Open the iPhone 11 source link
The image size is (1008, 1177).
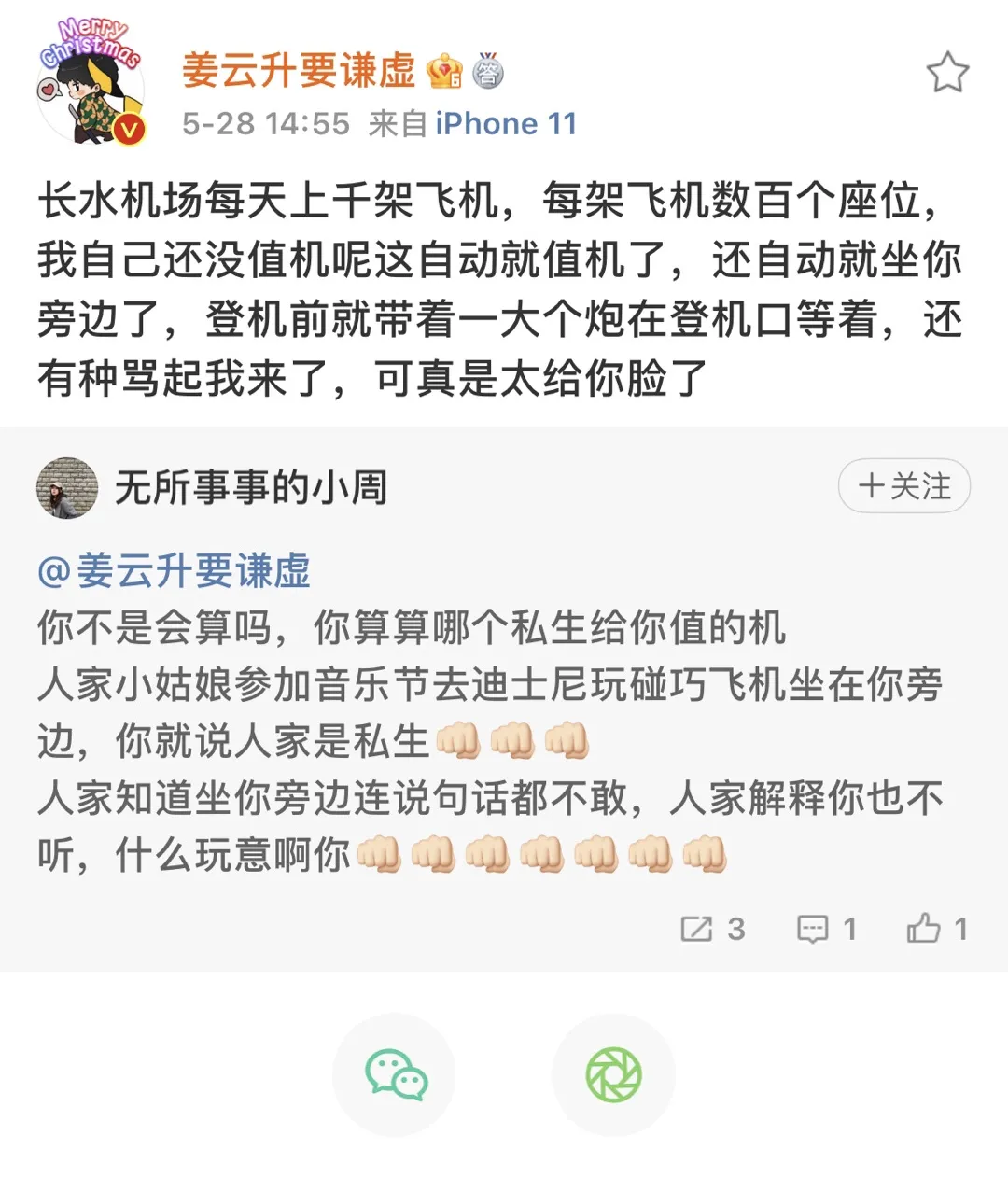(506, 124)
